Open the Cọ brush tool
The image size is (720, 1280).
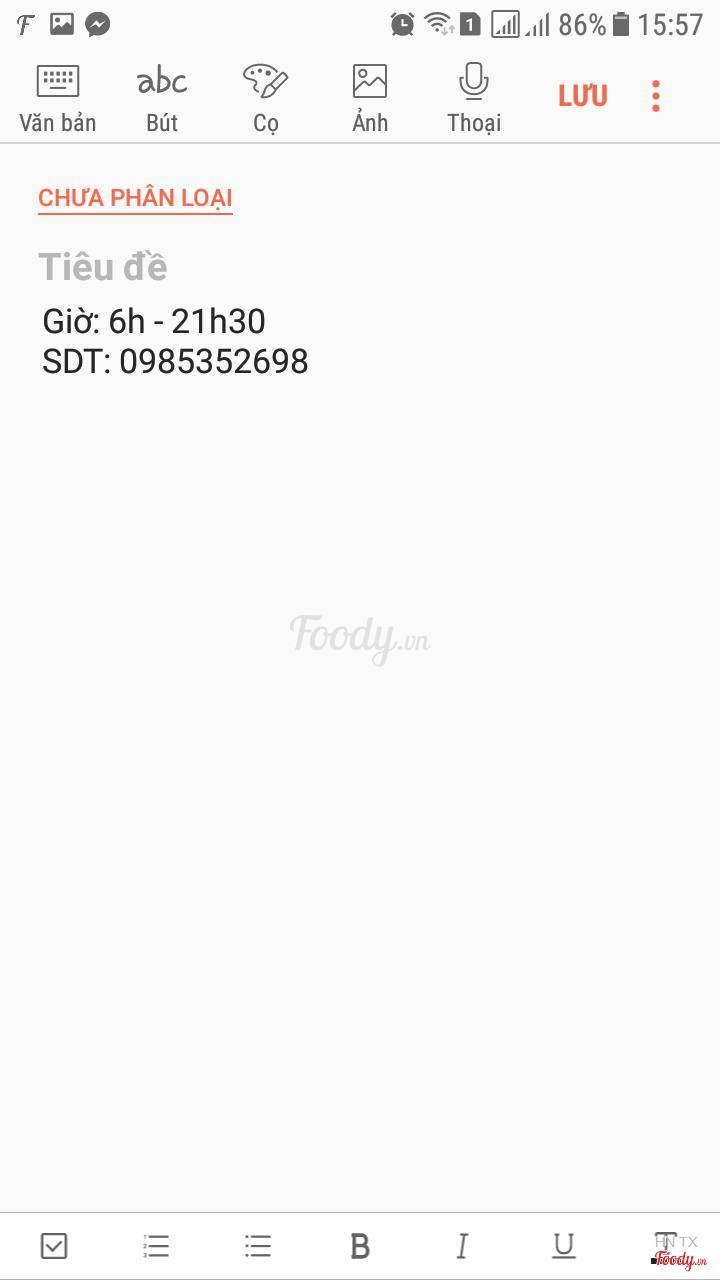pos(266,98)
